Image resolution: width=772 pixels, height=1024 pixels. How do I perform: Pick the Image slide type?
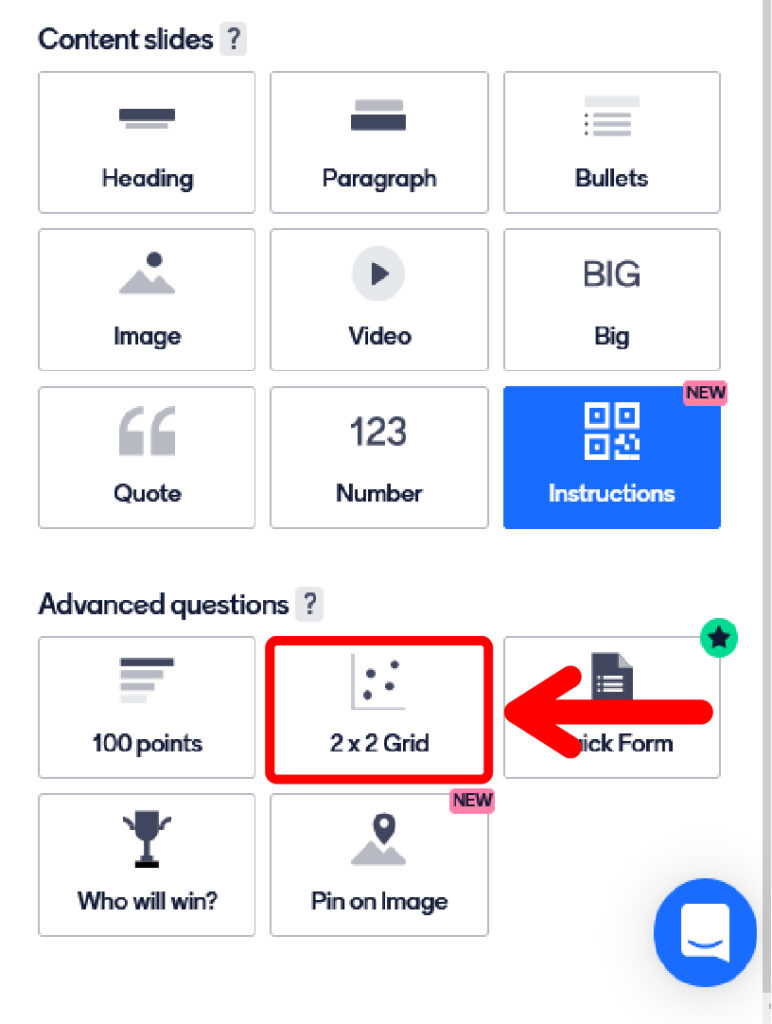[x=147, y=300]
